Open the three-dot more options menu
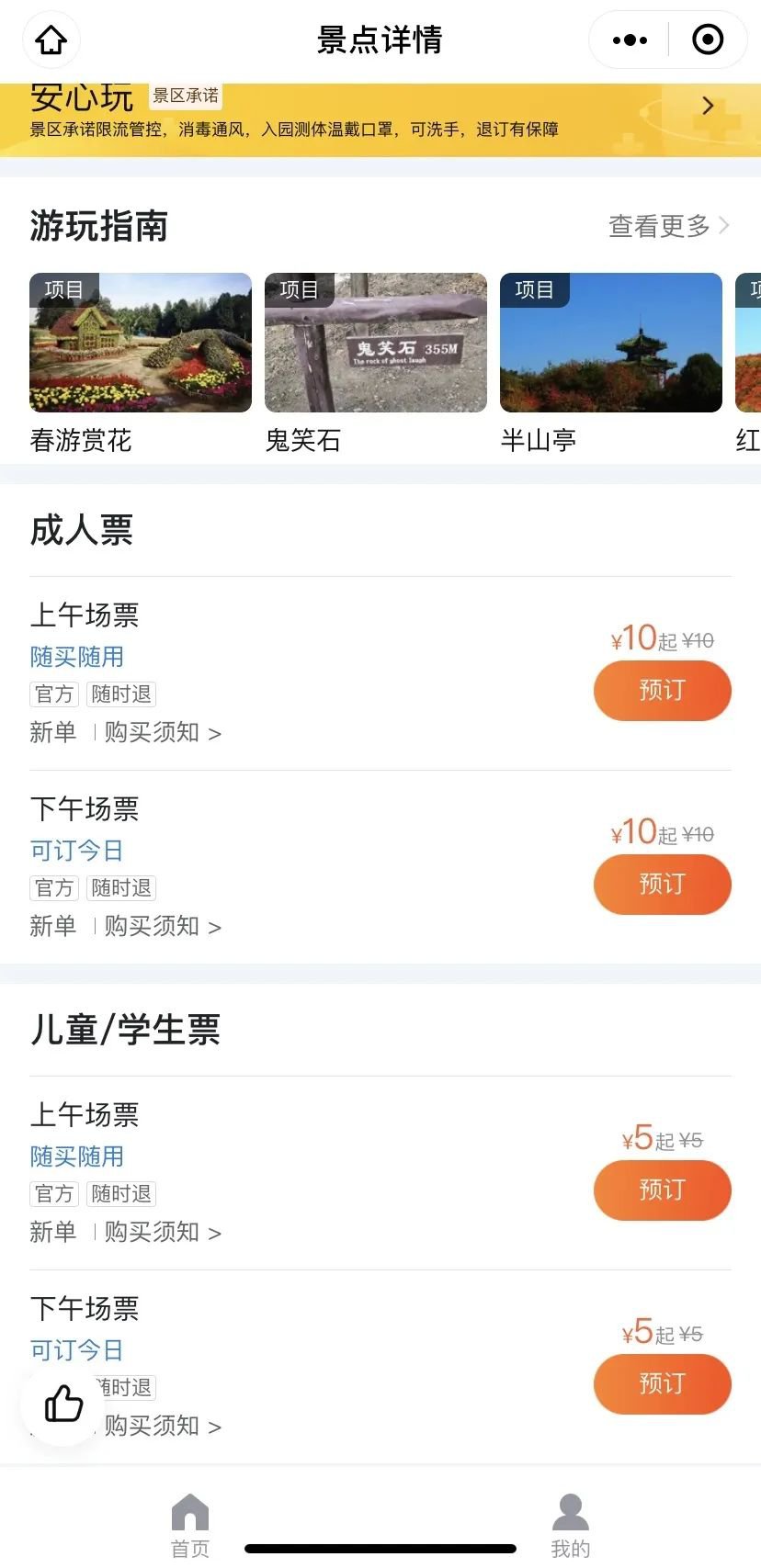The height and width of the screenshot is (1568, 761). coord(630,39)
